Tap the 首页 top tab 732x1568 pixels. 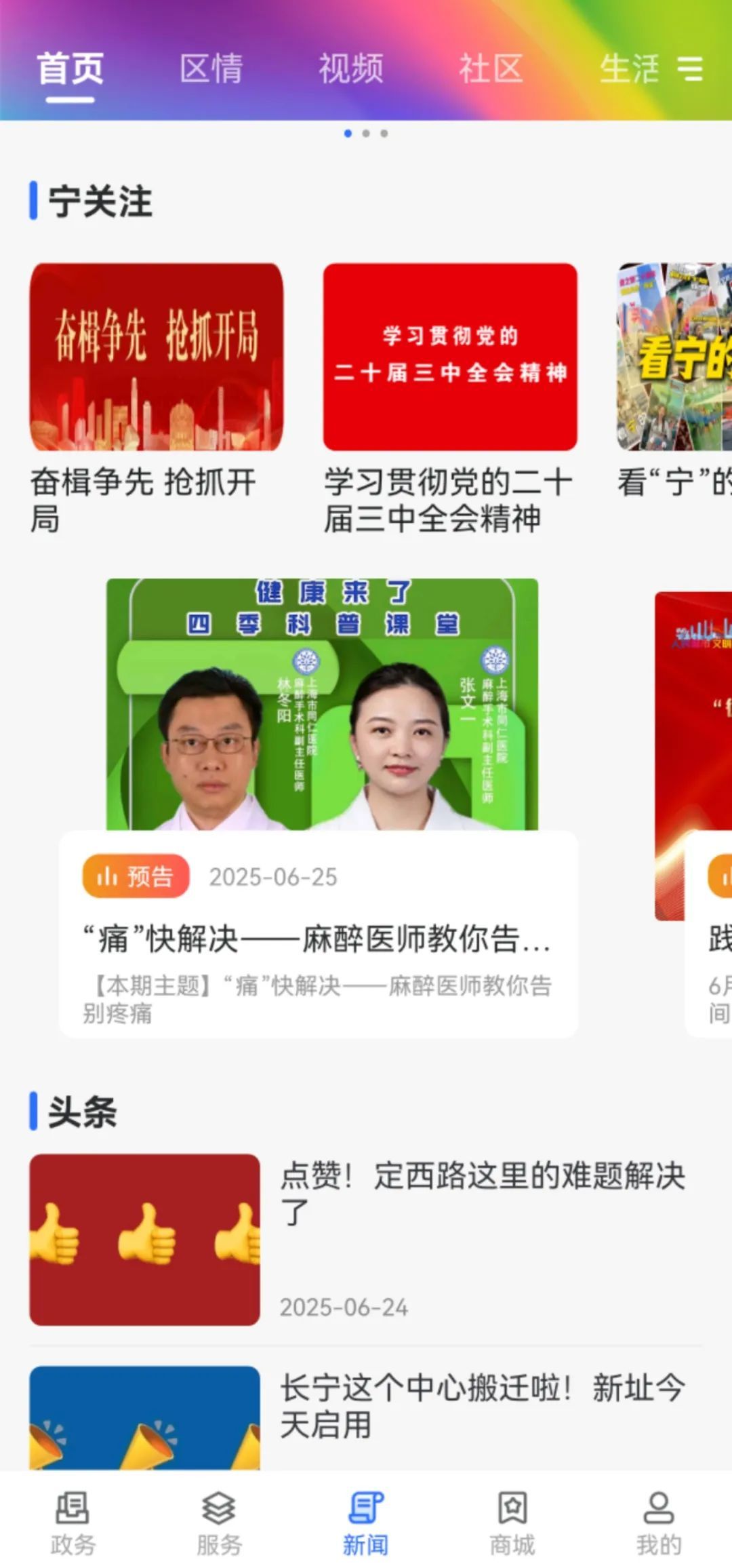point(70,69)
